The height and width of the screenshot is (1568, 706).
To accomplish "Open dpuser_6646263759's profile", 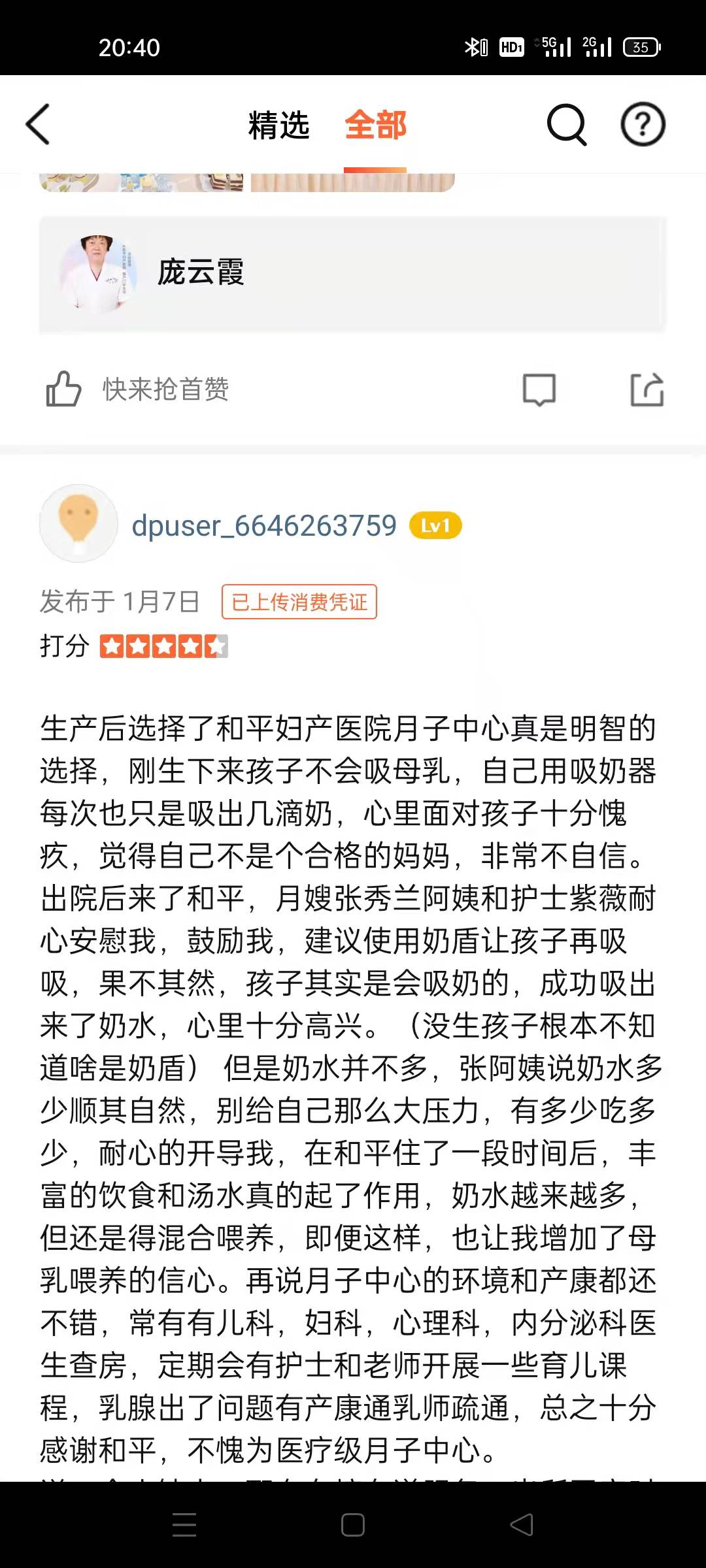I will (x=264, y=526).
